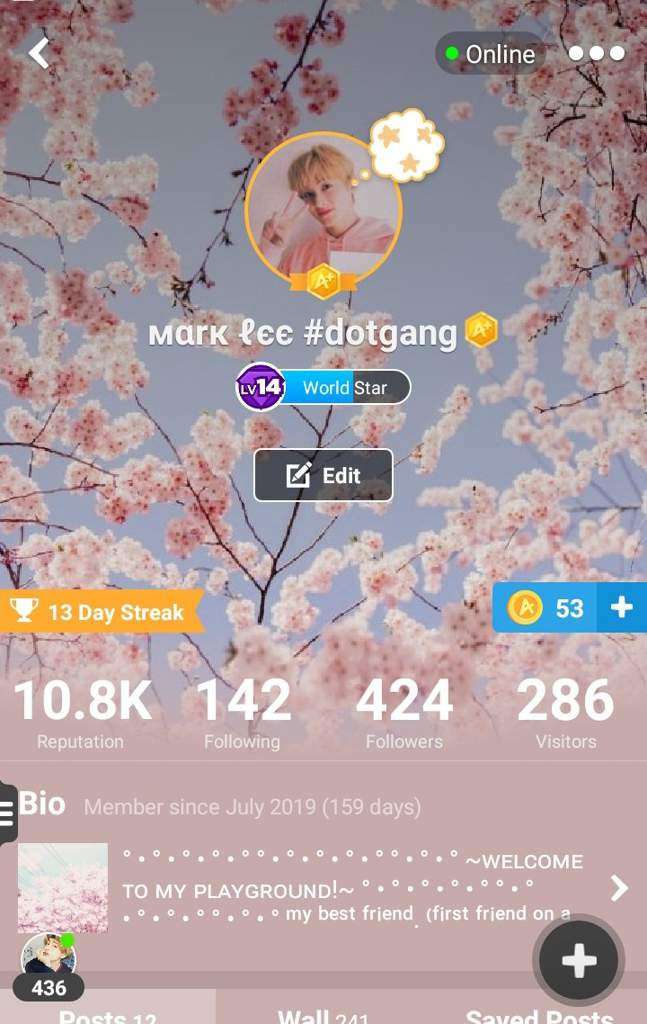This screenshot has height=1024, width=647.
Task: Switch to the Wall tab
Action: 322,1012
